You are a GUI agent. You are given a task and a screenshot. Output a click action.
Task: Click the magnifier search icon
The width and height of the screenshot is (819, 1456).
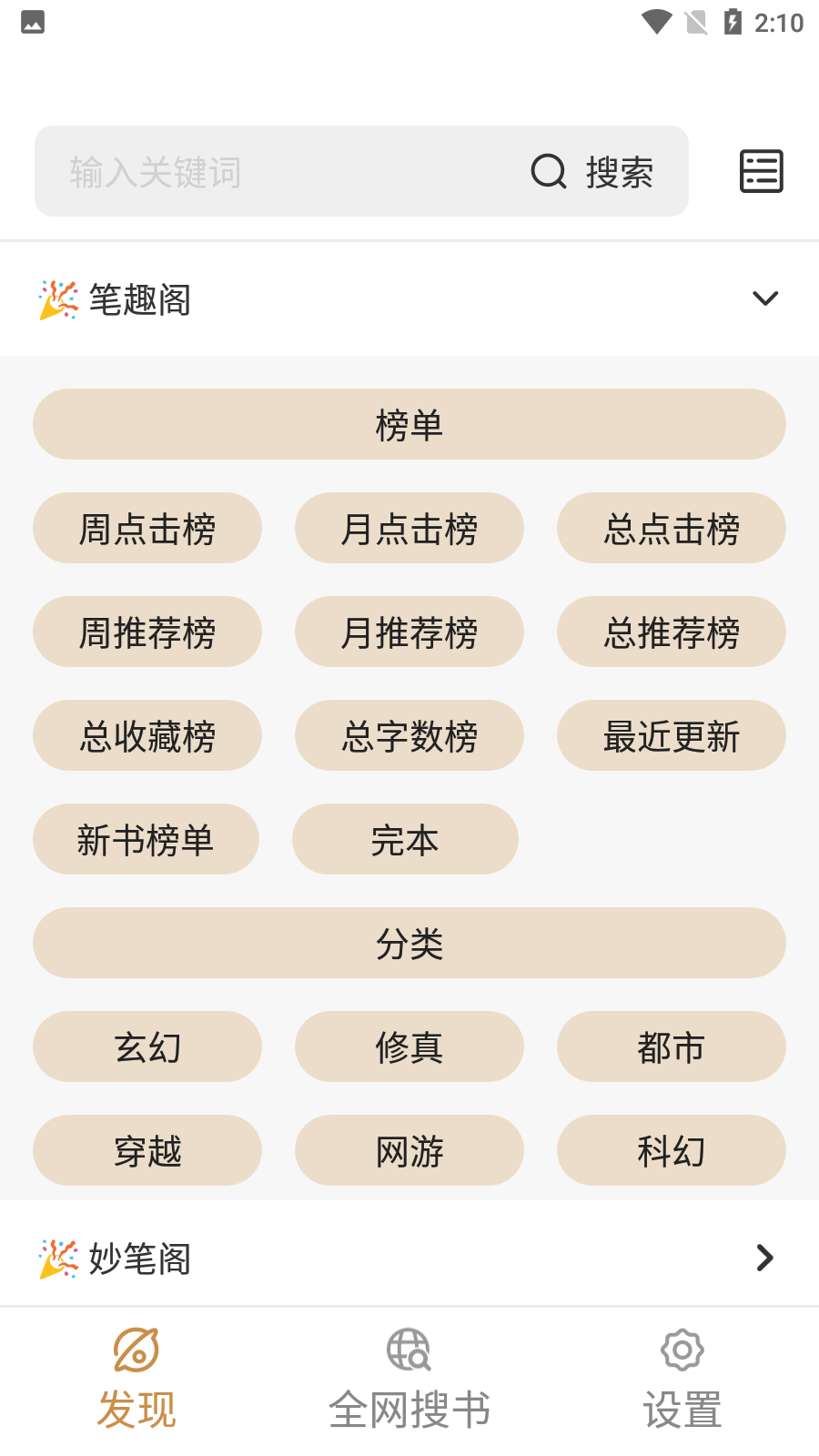click(x=547, y=171)
